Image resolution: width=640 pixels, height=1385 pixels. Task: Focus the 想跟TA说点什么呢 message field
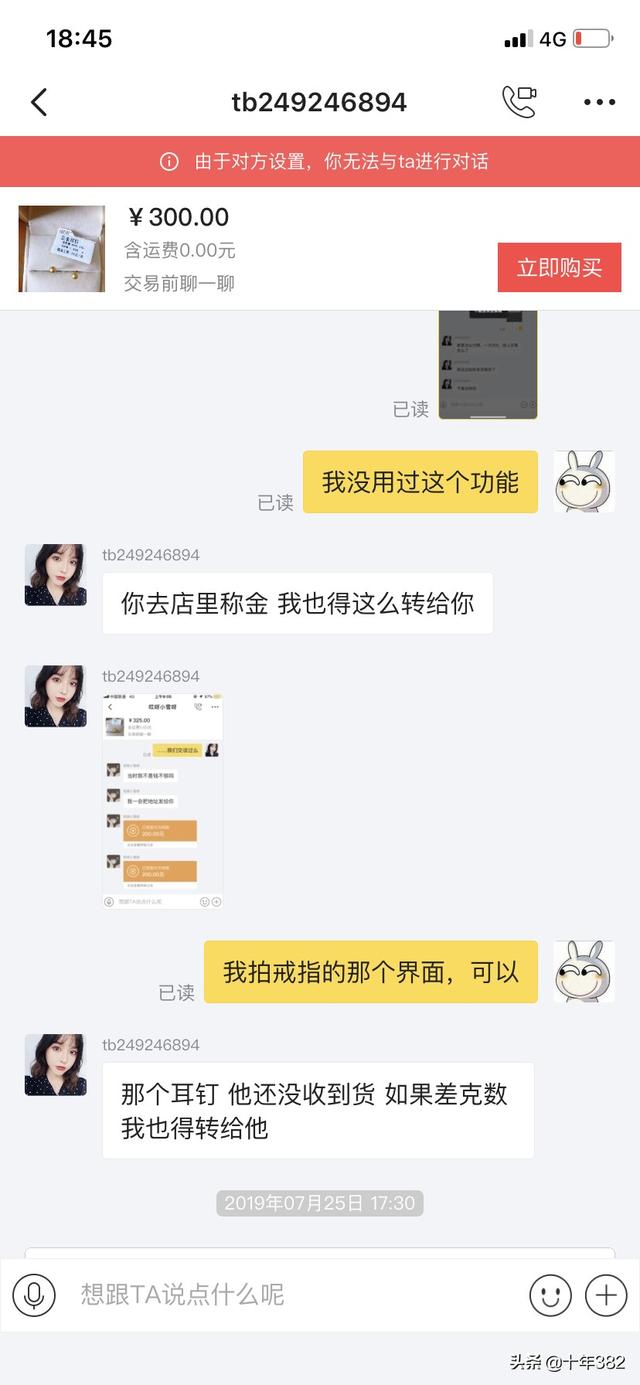pos(290,1295)
